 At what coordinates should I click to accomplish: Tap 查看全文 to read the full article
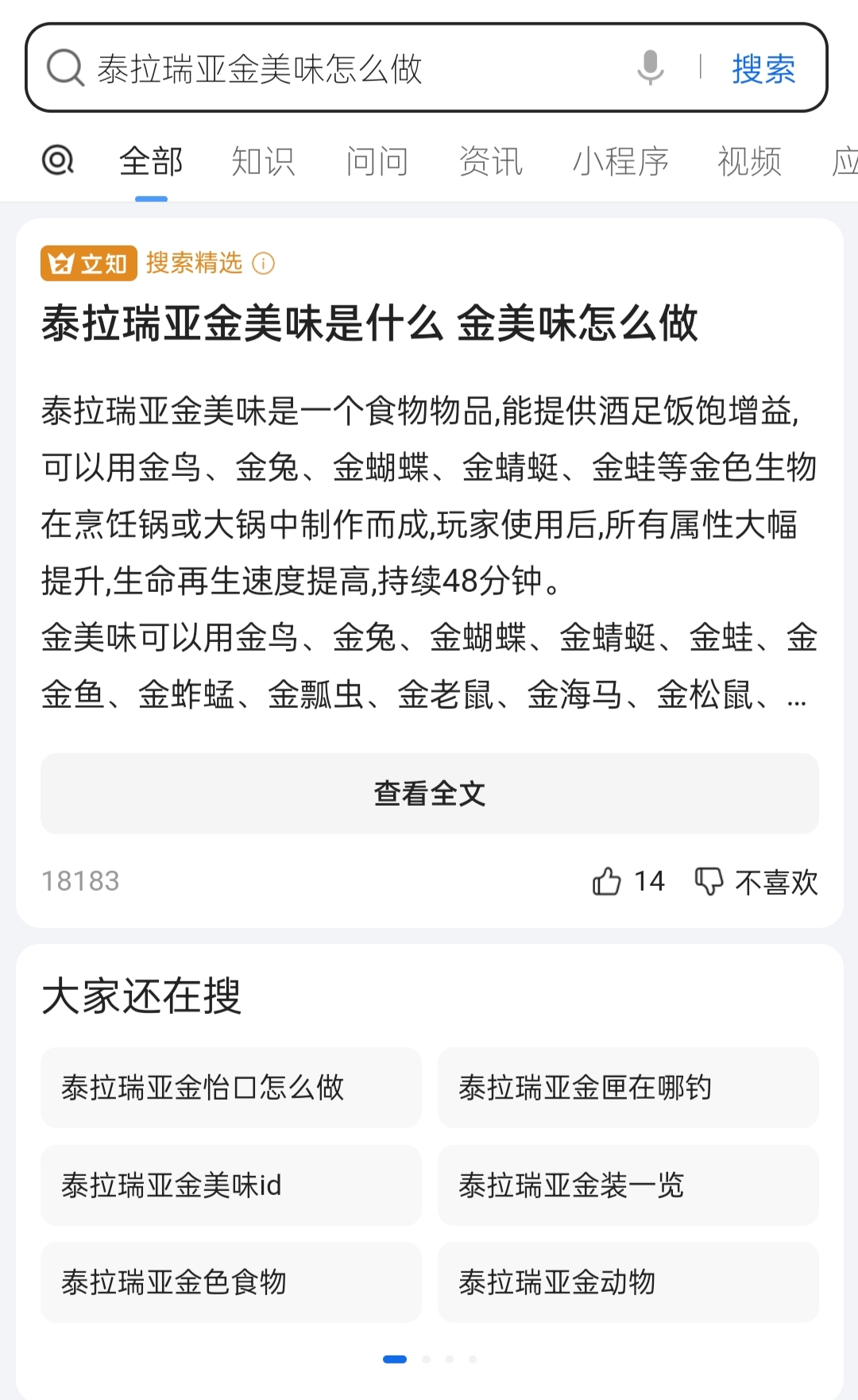(429, 793)
